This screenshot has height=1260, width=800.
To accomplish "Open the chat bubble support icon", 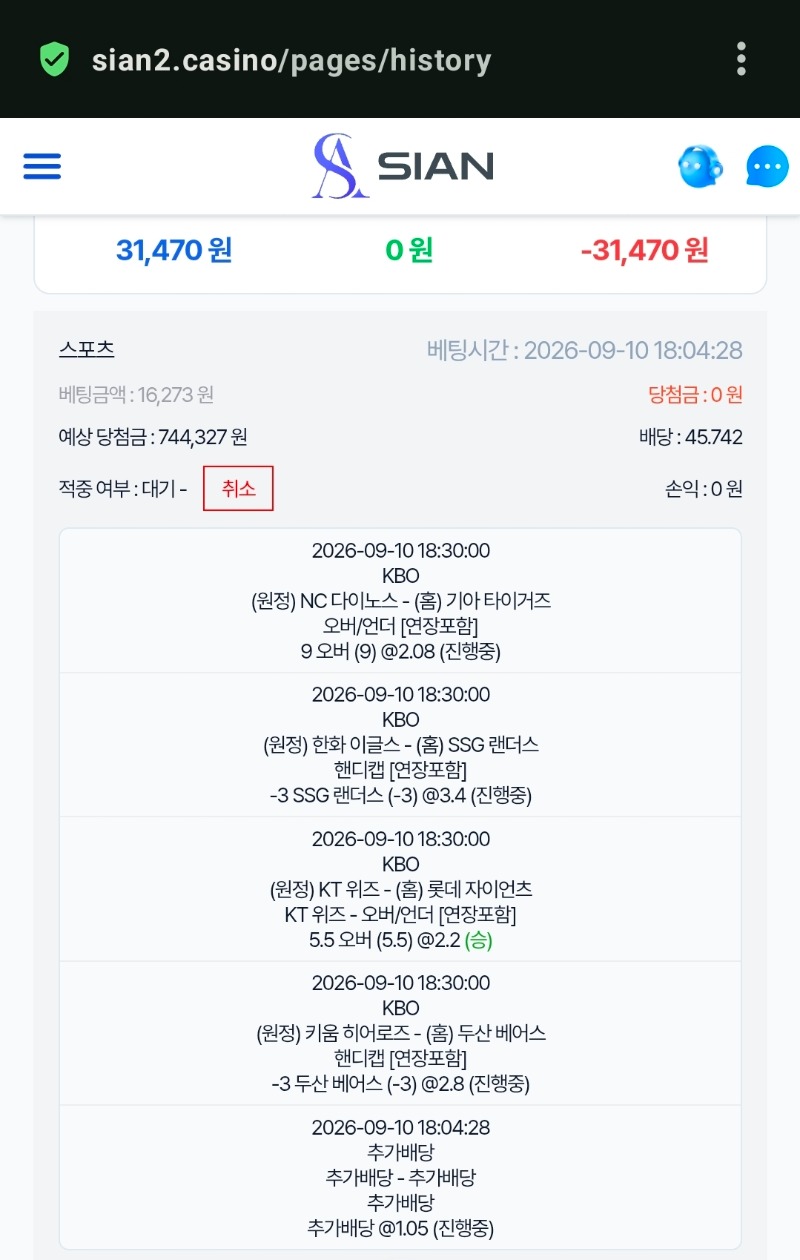I will tap(767, 166).
